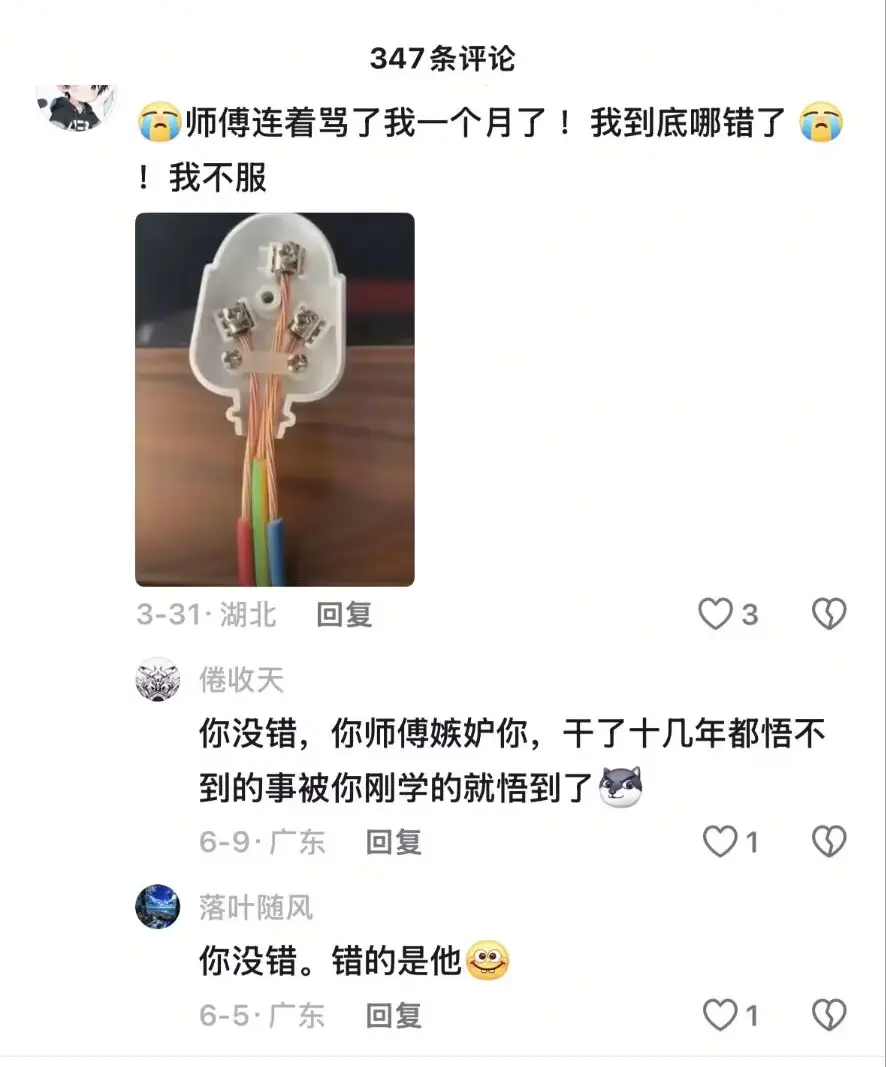Open 落叶随风's profile avatar
This screenshot has height=1067, width=886.
157,907
